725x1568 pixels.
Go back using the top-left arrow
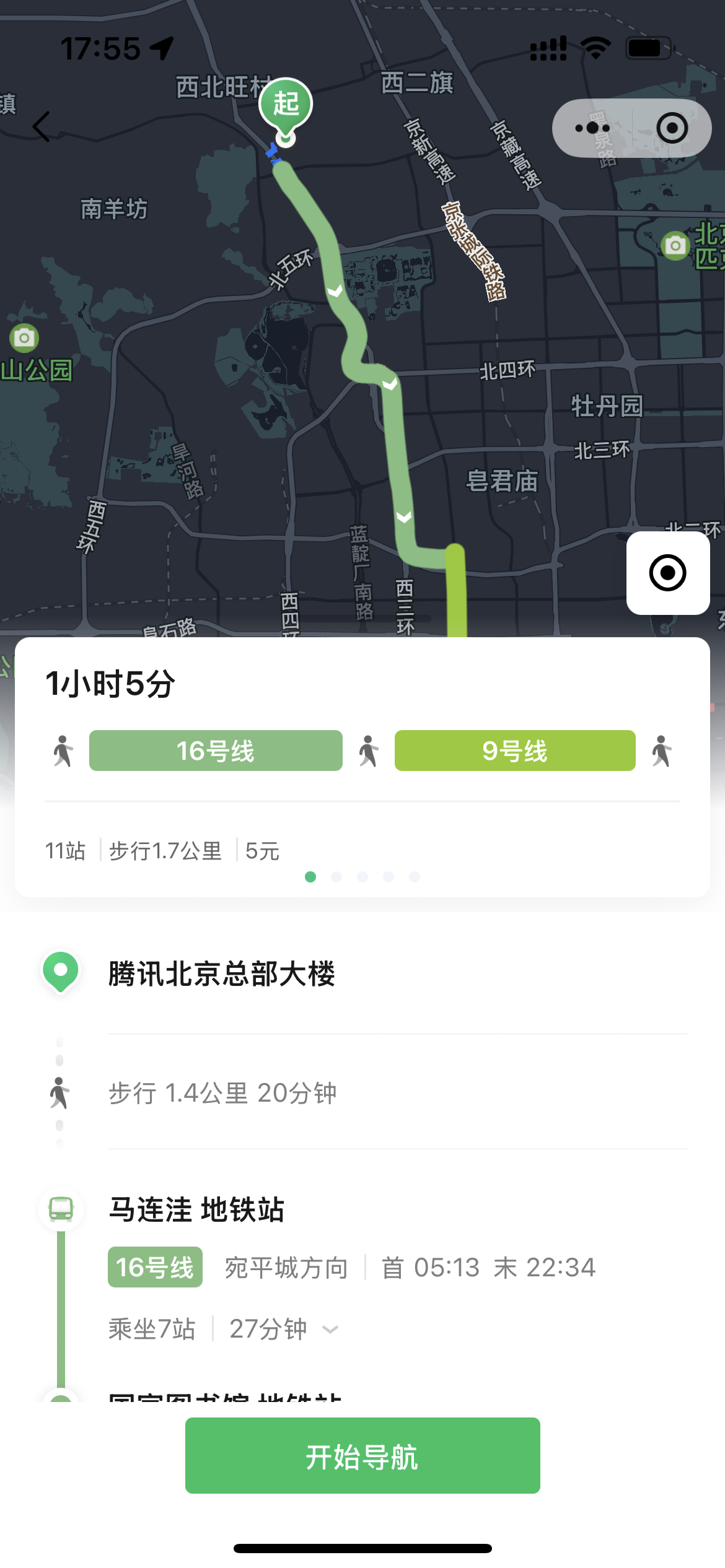tap(42, 127)
